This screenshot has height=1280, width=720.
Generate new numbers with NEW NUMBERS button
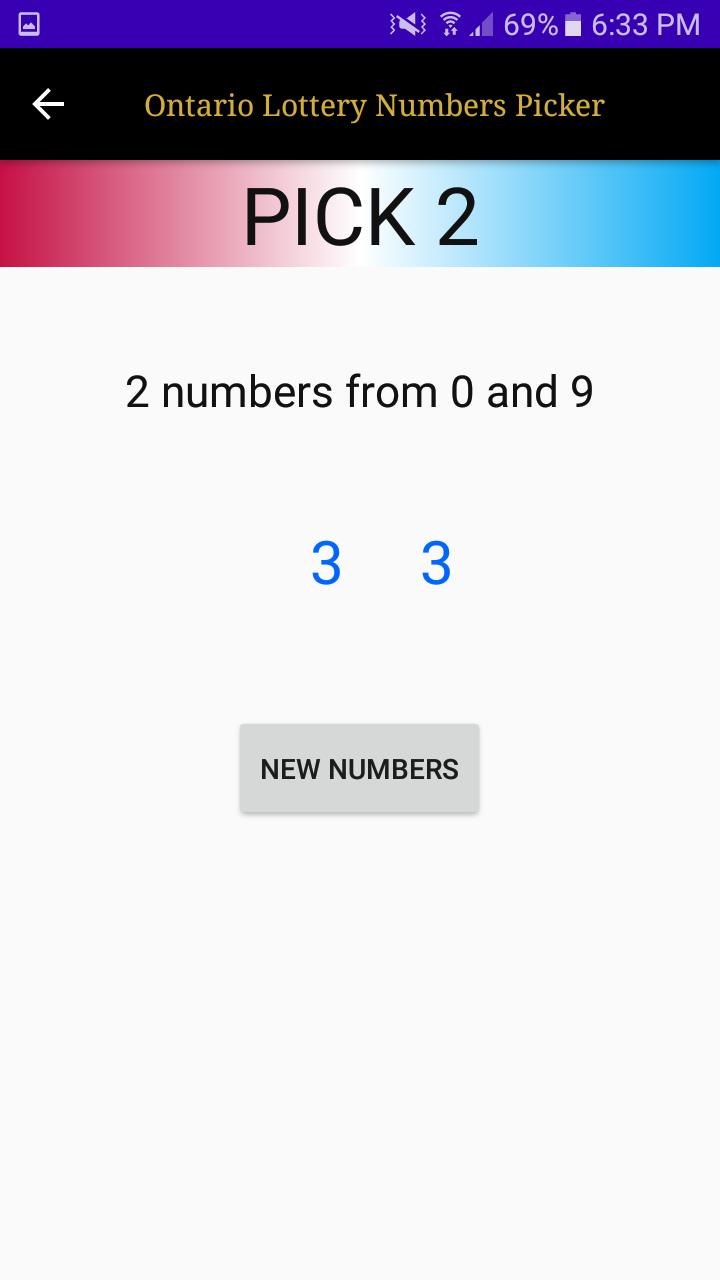[359, 768]
